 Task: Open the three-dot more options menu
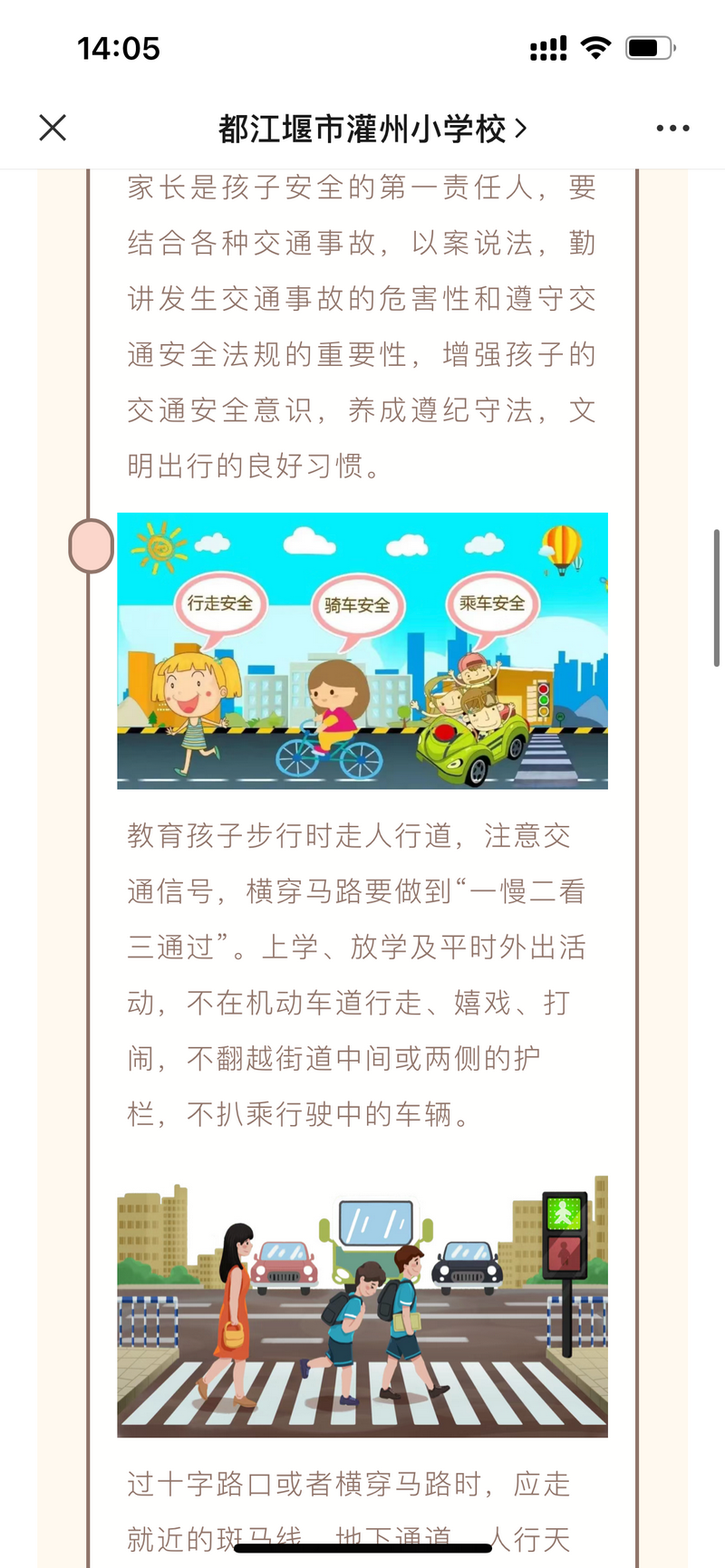(672, 129)
